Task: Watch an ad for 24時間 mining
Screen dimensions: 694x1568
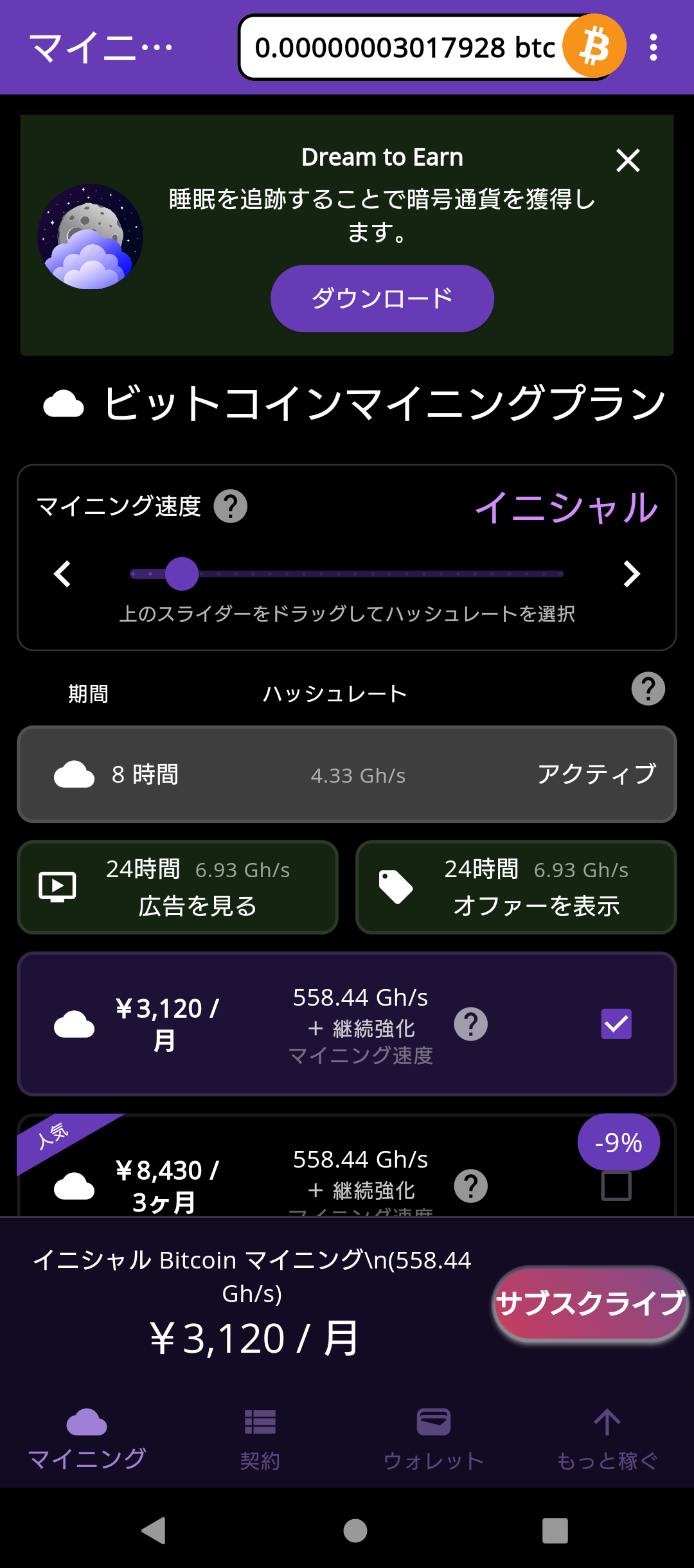Action: click(178, 887)
